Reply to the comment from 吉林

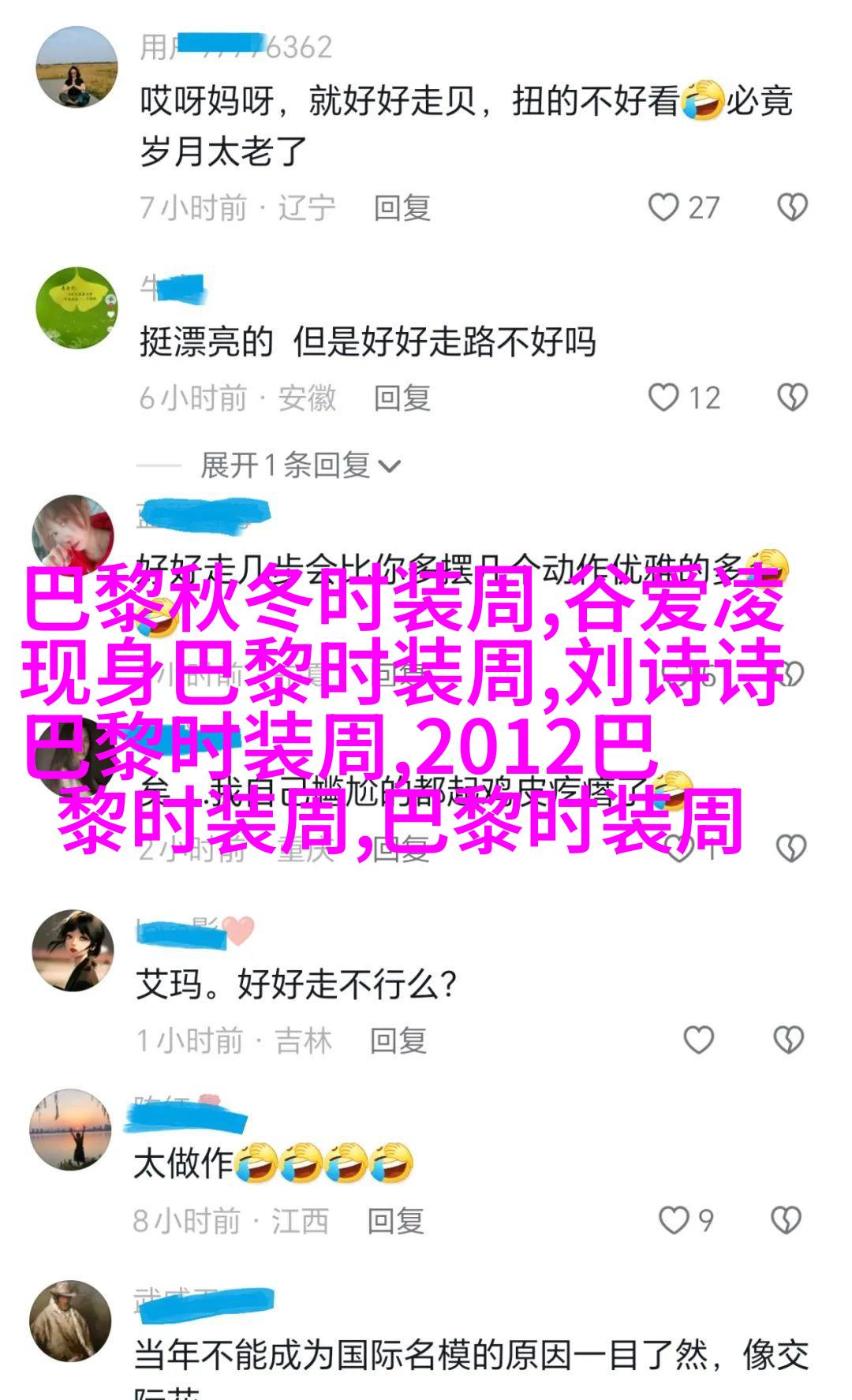point(398,1041)
